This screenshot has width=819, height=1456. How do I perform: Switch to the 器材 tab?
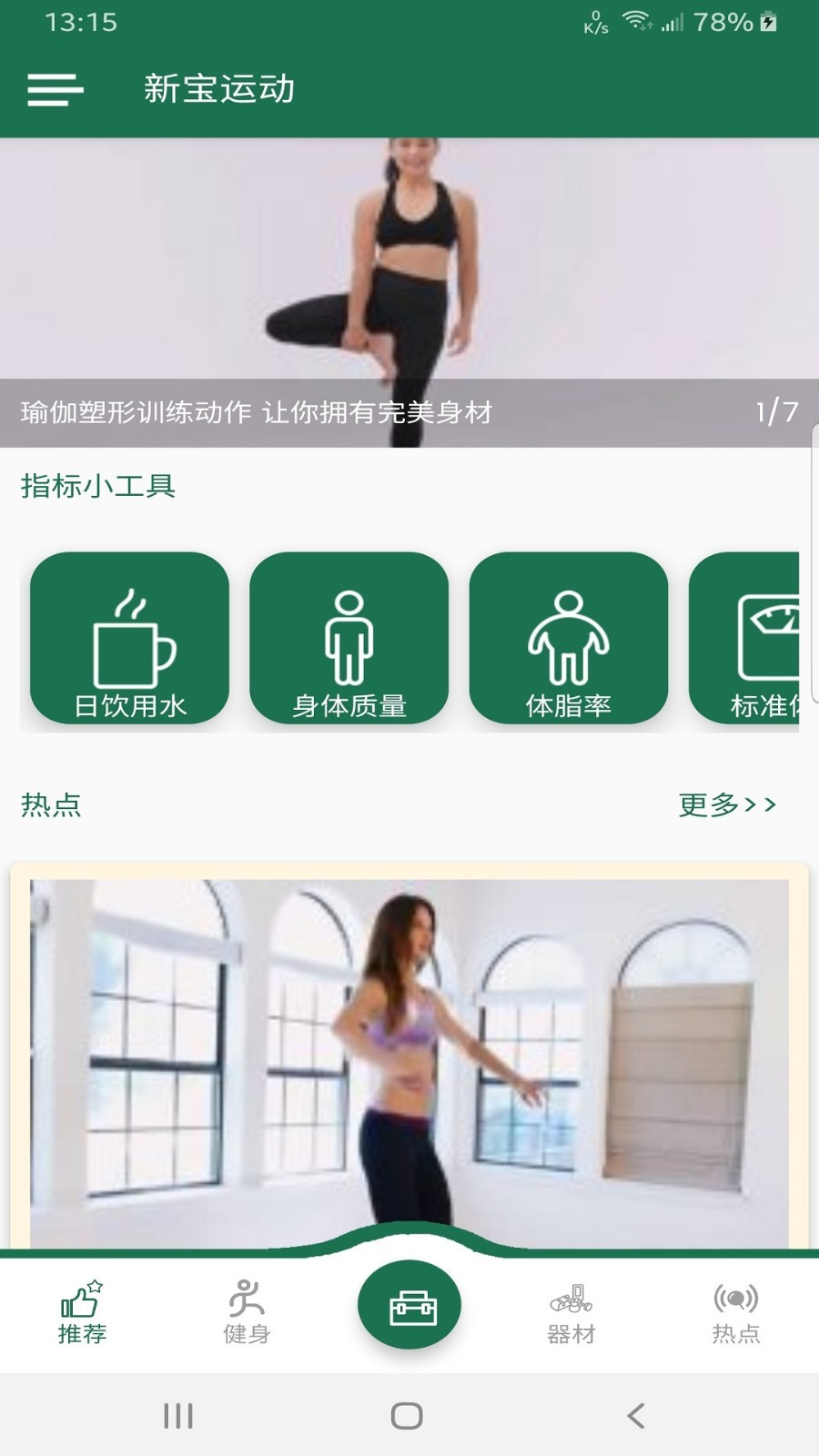(x=571, y=1312)
